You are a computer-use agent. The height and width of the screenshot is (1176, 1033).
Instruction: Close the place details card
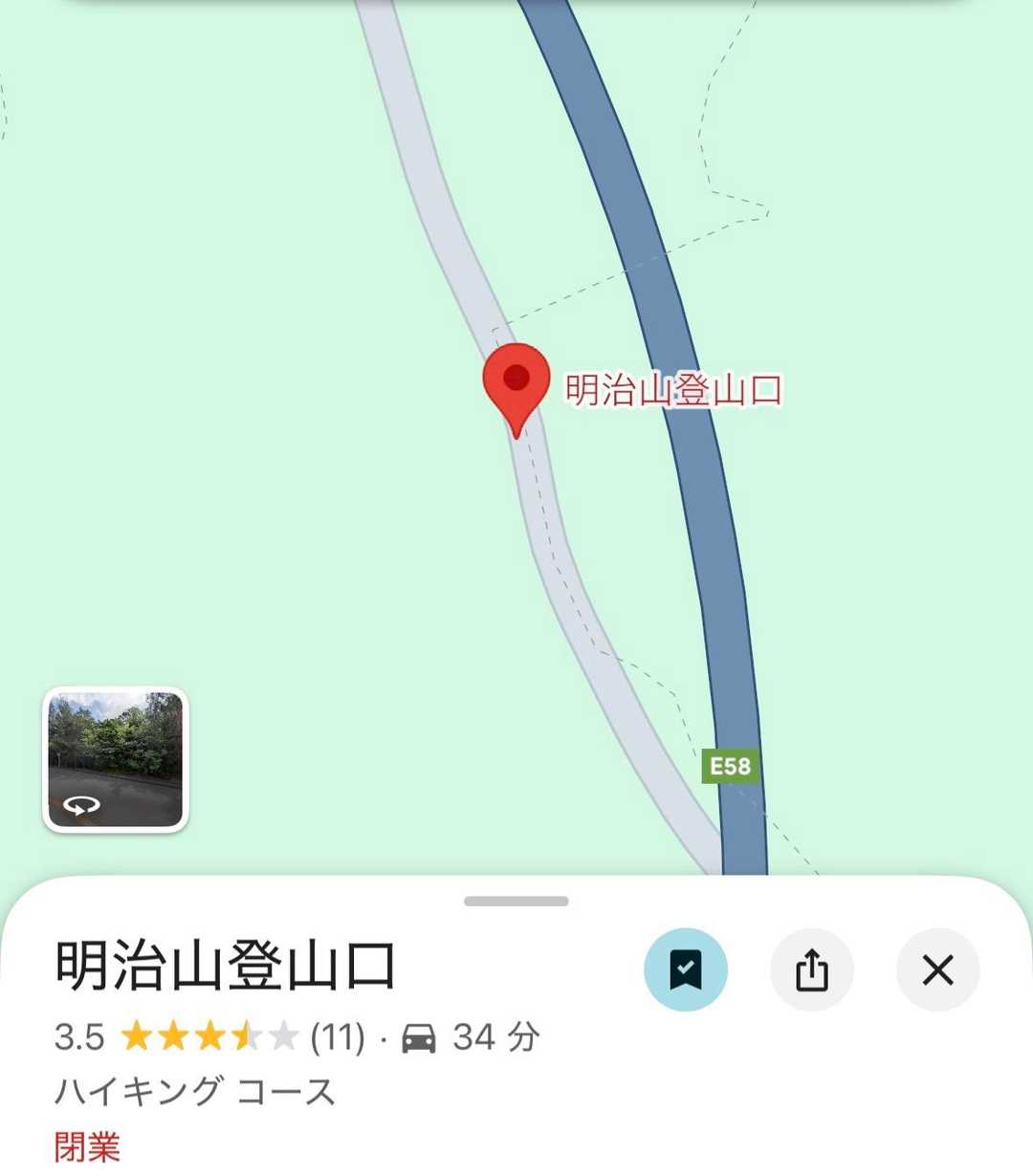tap(937, 969)
